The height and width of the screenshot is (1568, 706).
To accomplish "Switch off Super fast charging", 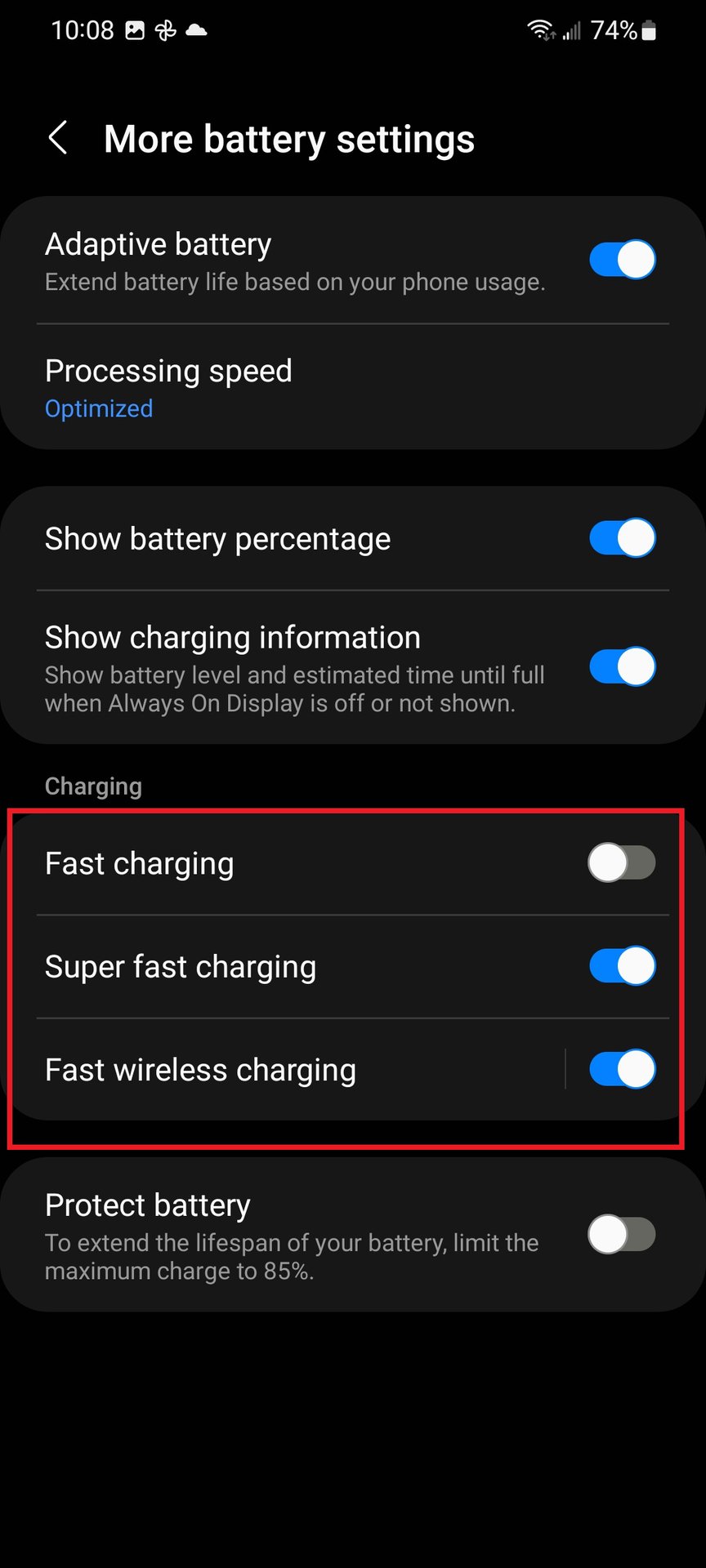I will point(622,966).
